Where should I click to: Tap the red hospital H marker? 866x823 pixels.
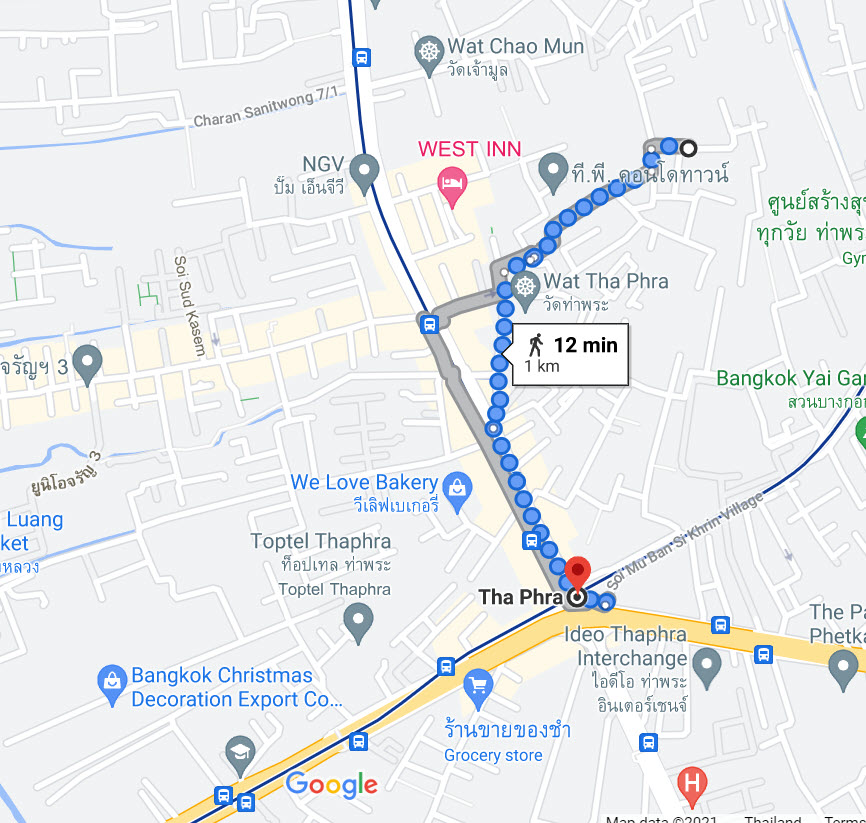pos(690,781)
